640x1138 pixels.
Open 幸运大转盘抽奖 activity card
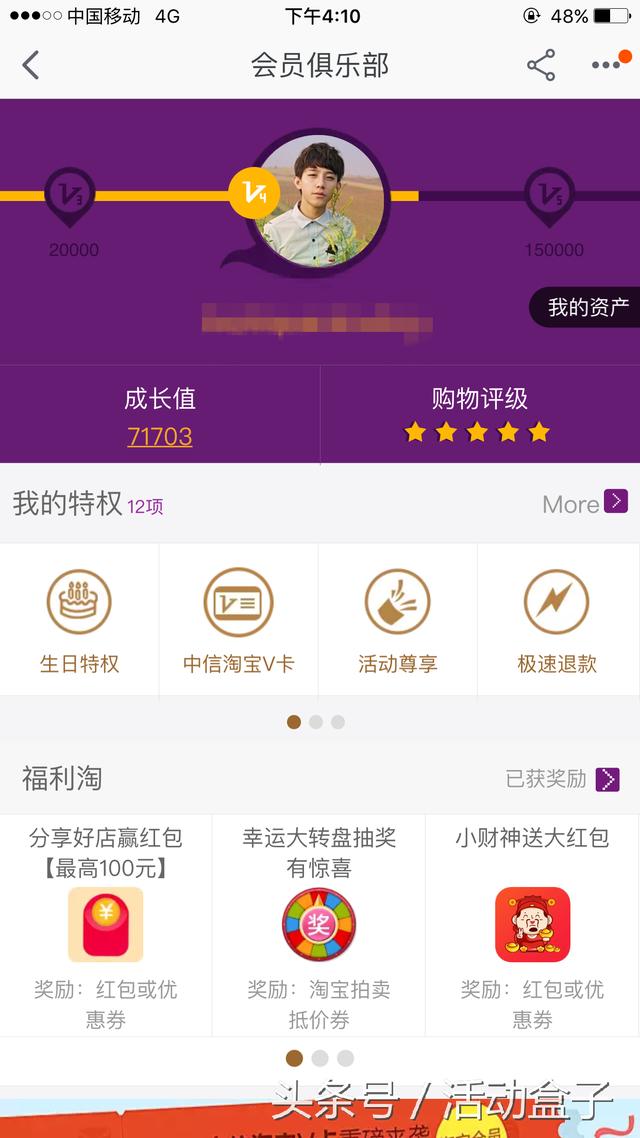[319, 925]
